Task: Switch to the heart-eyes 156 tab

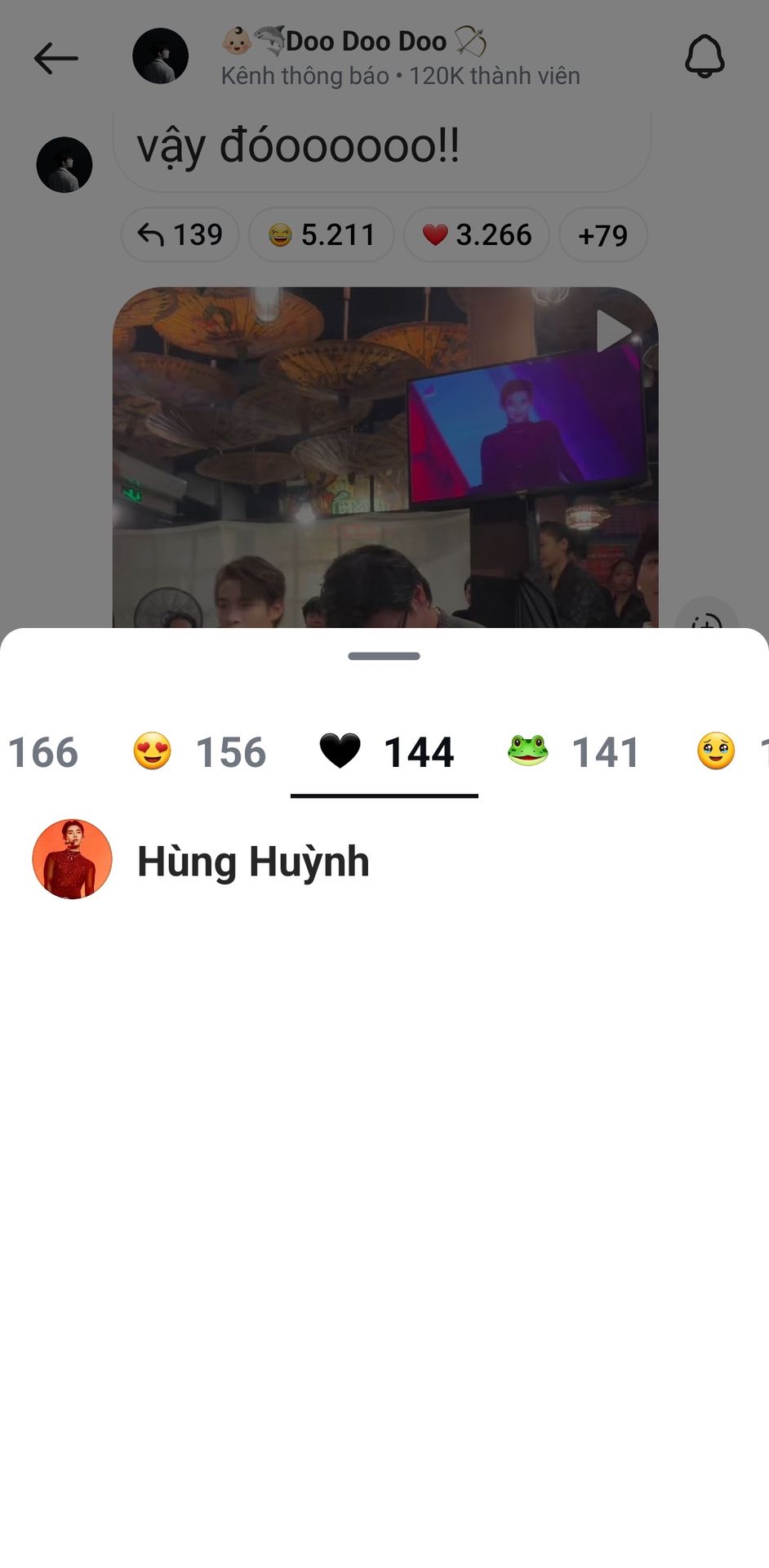Action: tap(200, 752)
